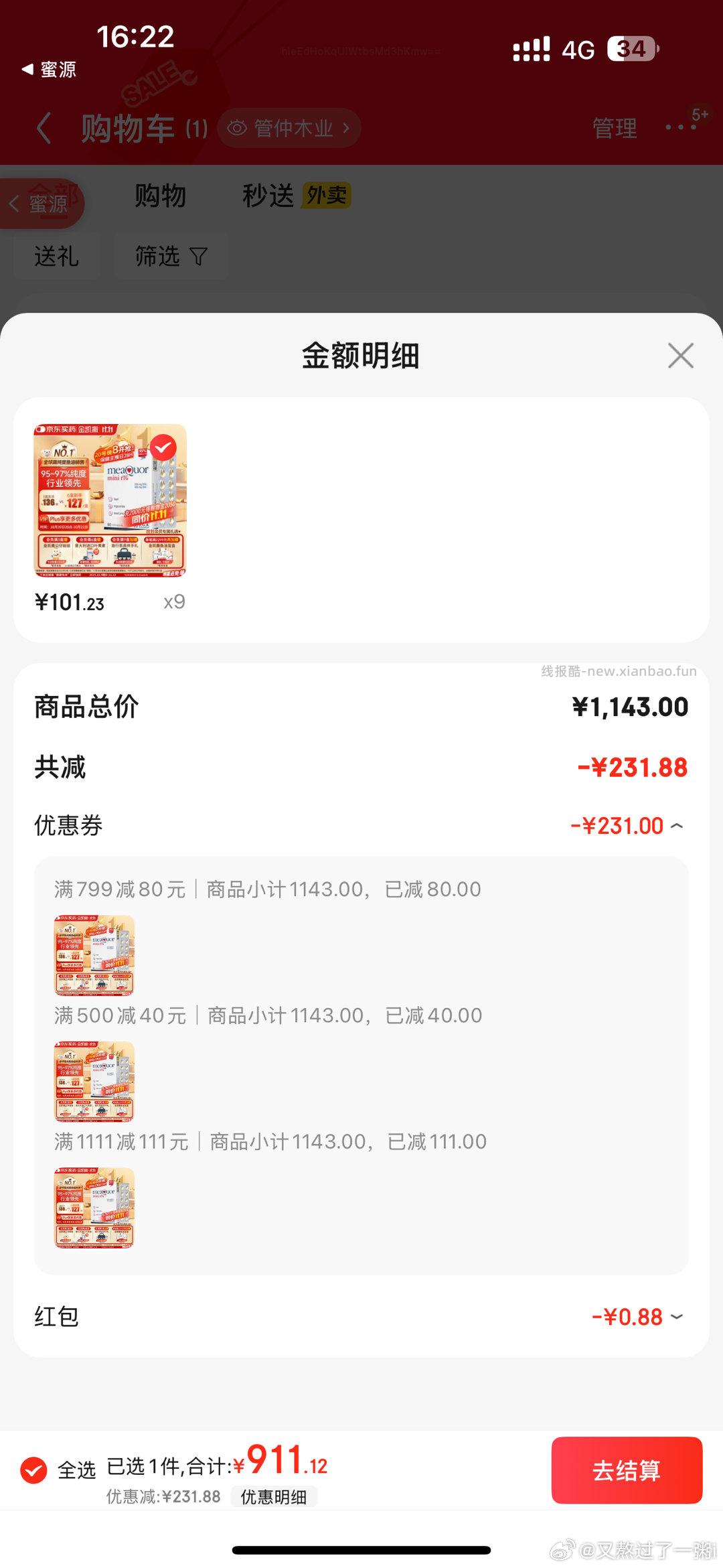Open the more options ellipsis menu top right
This screenshot has height=1568, width=723.
pos(681,125)
